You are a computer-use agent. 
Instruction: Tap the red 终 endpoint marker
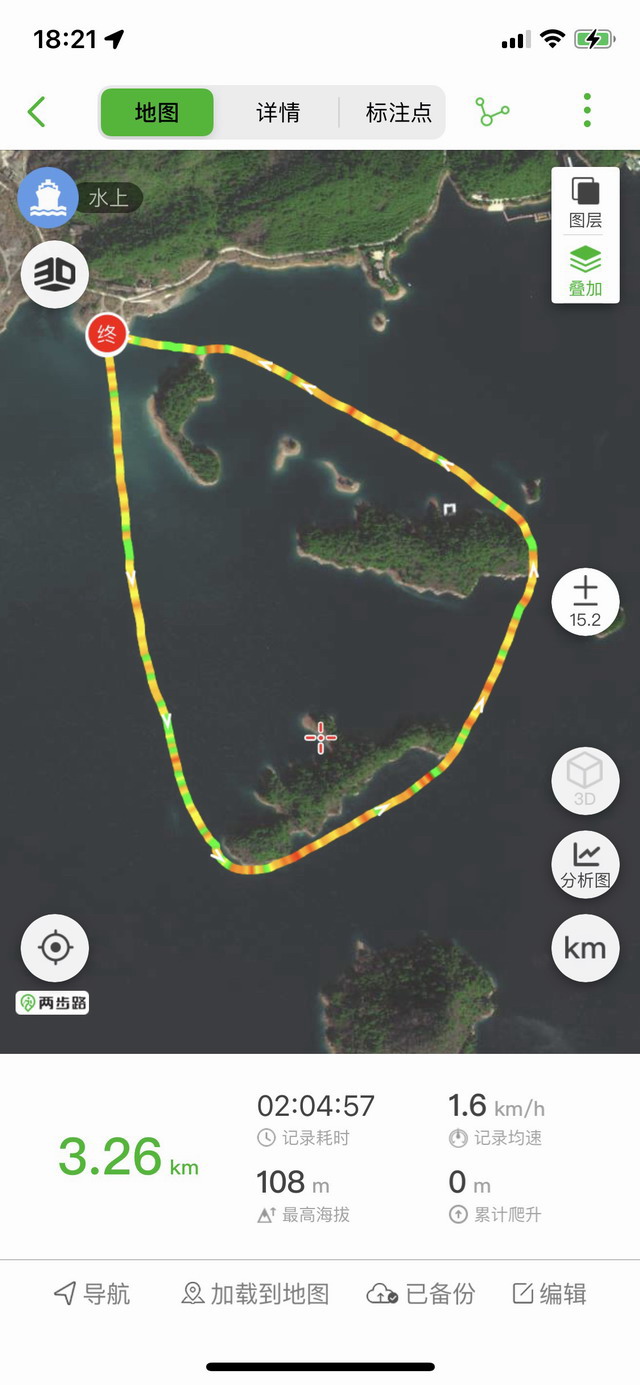pos(106,334)
